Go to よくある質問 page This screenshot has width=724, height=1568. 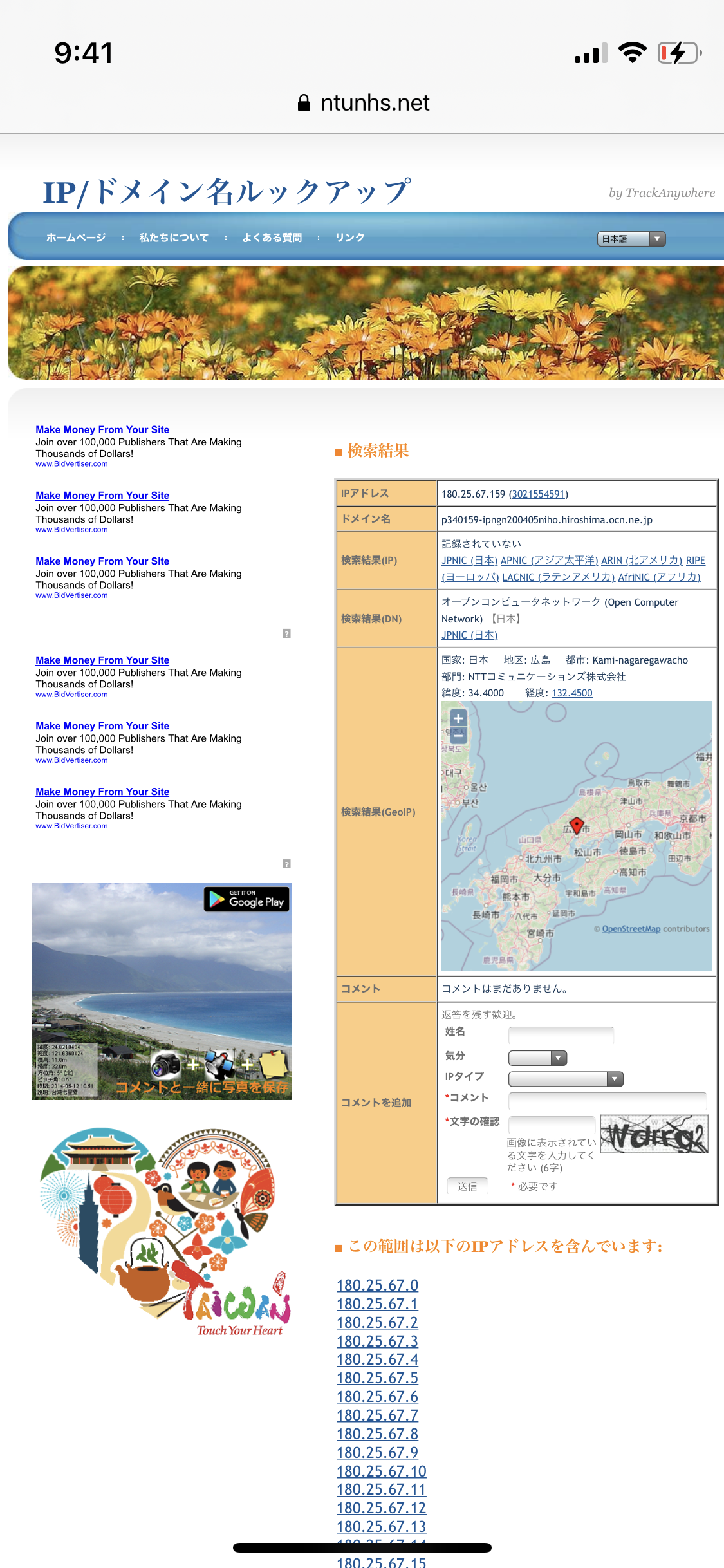tap(272, 238)
